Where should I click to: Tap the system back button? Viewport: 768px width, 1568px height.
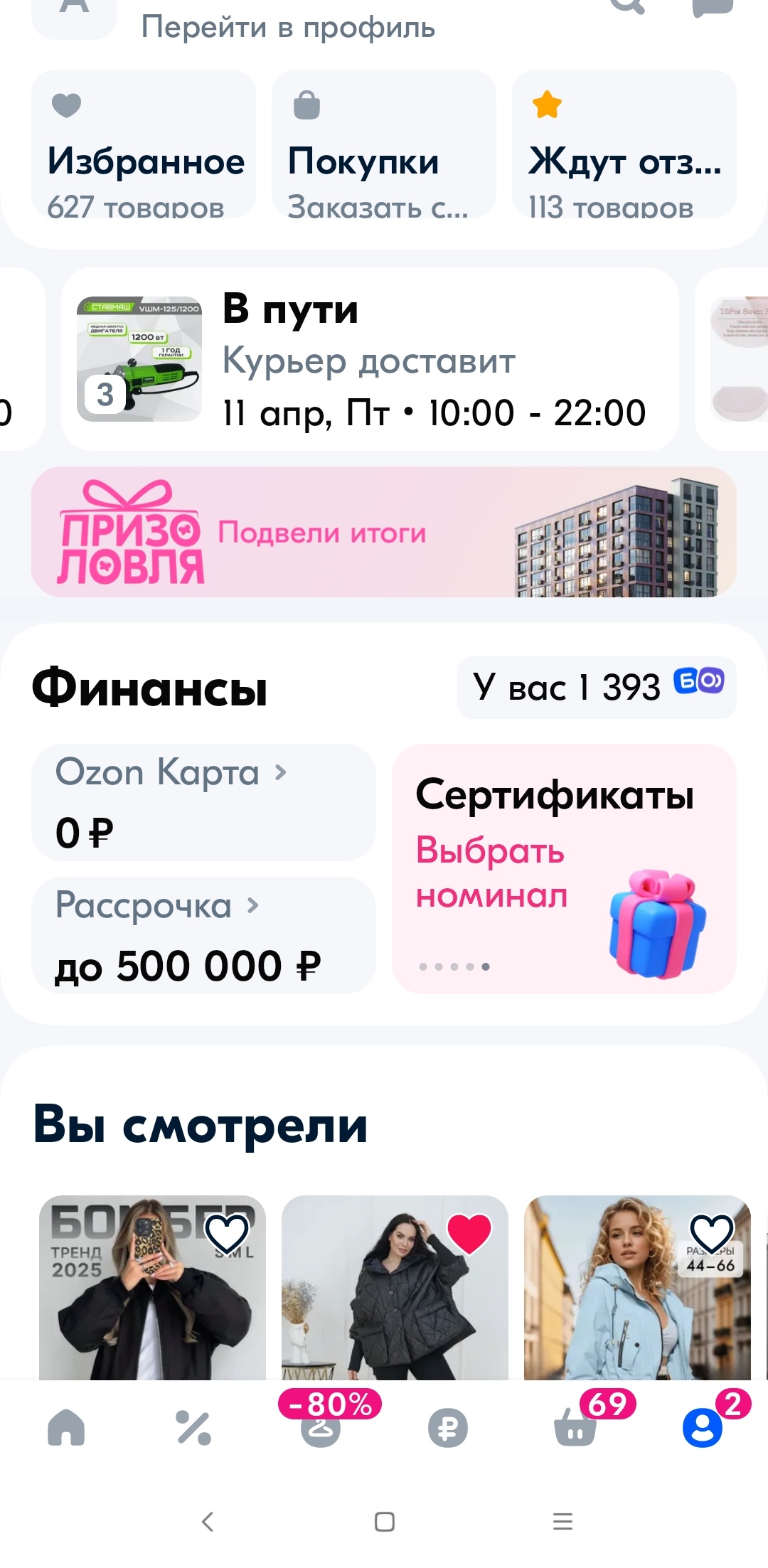(208, 1522)
